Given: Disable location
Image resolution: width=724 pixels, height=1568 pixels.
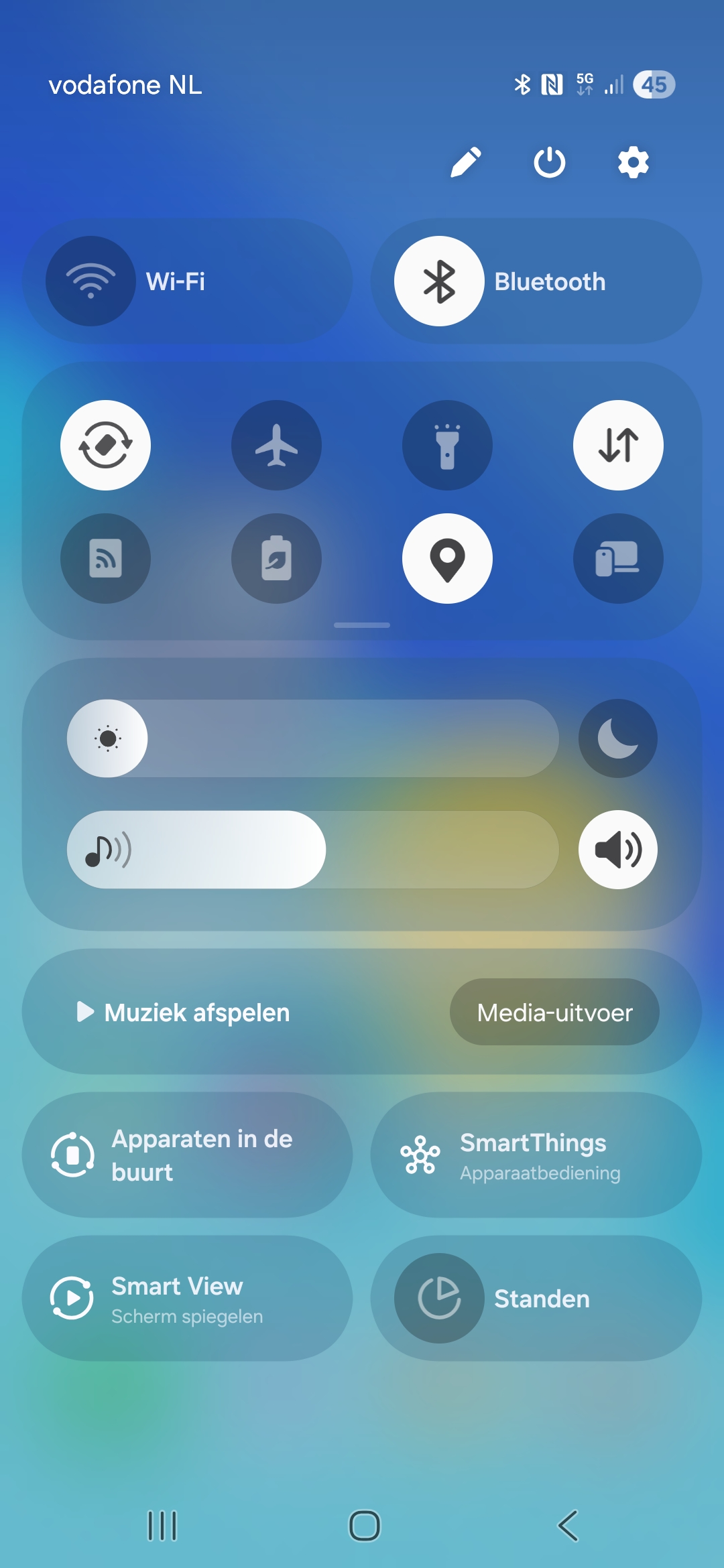Looking at the screenshot, I should [x=447, y=558].
